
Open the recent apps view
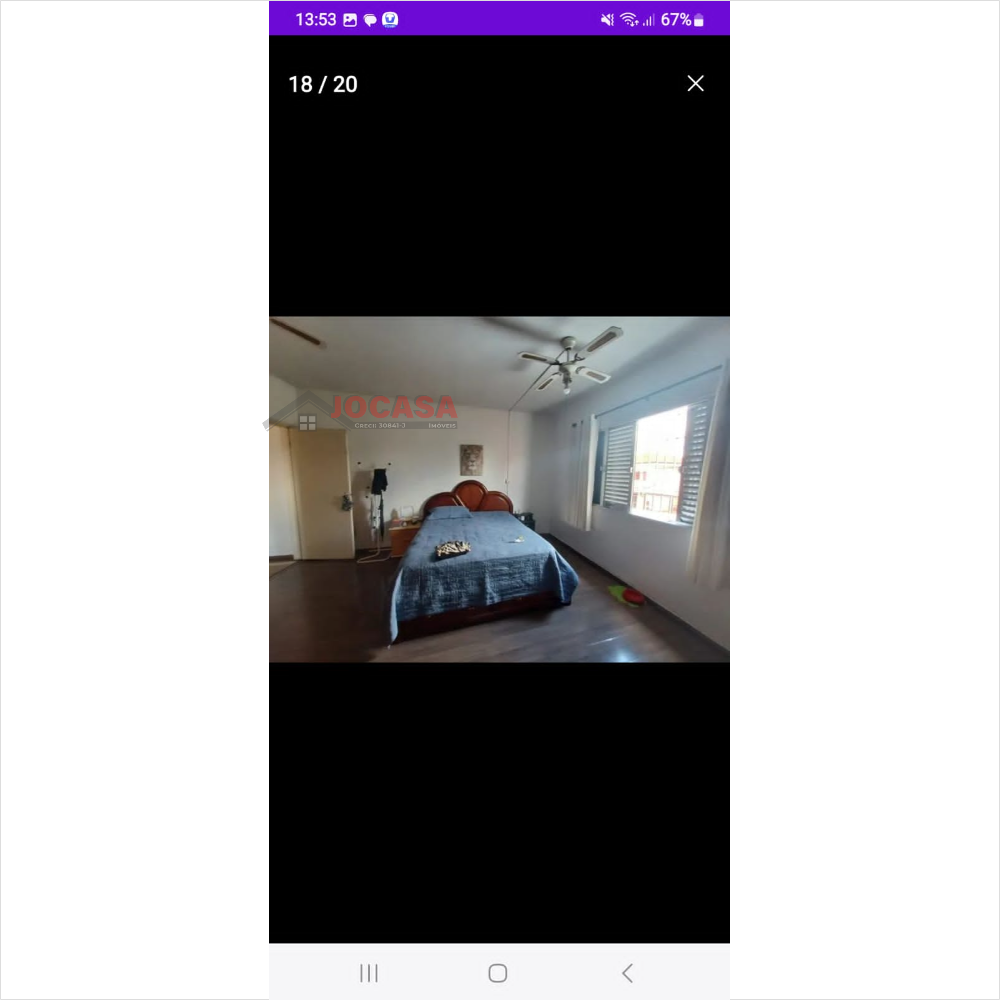(369, 973)
